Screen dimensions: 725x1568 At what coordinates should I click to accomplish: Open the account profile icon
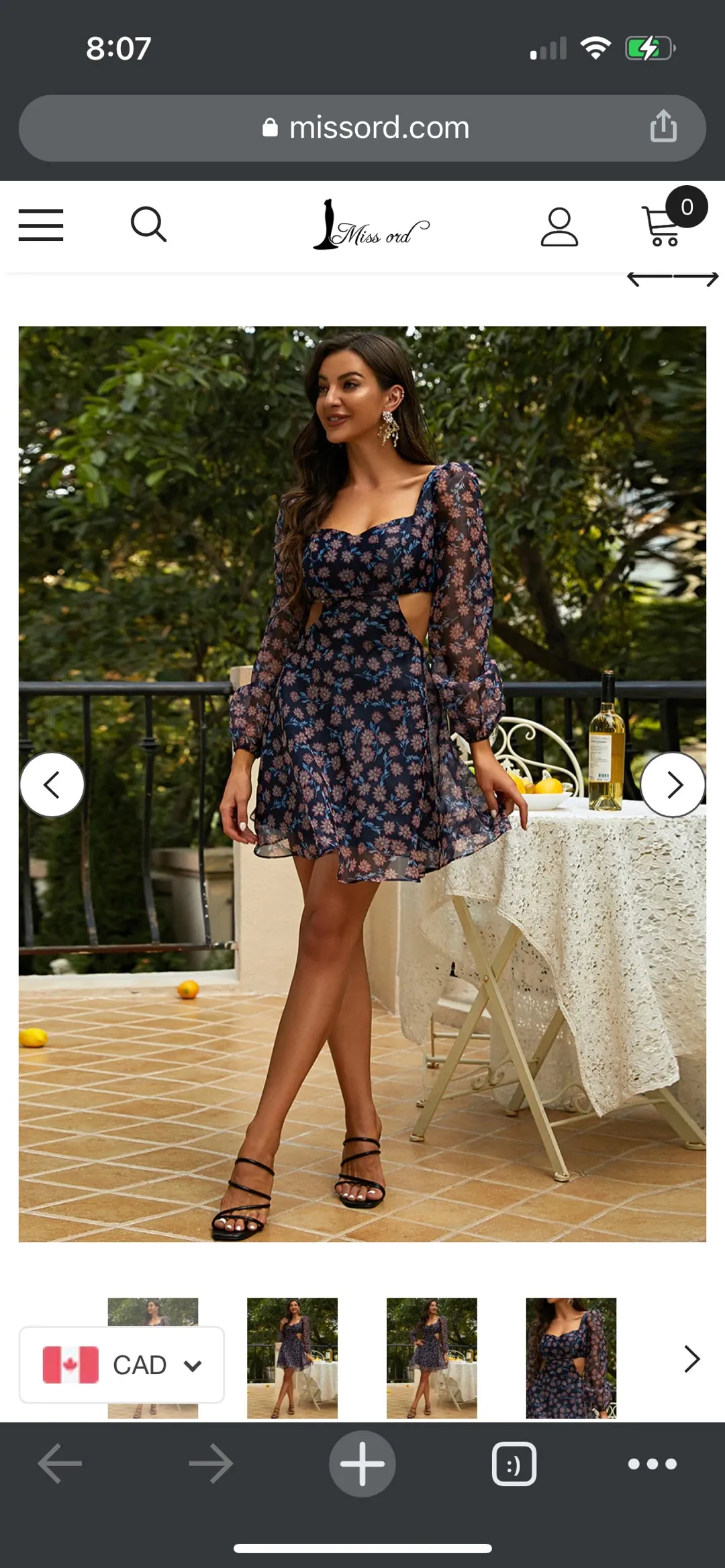click(559, 227)
